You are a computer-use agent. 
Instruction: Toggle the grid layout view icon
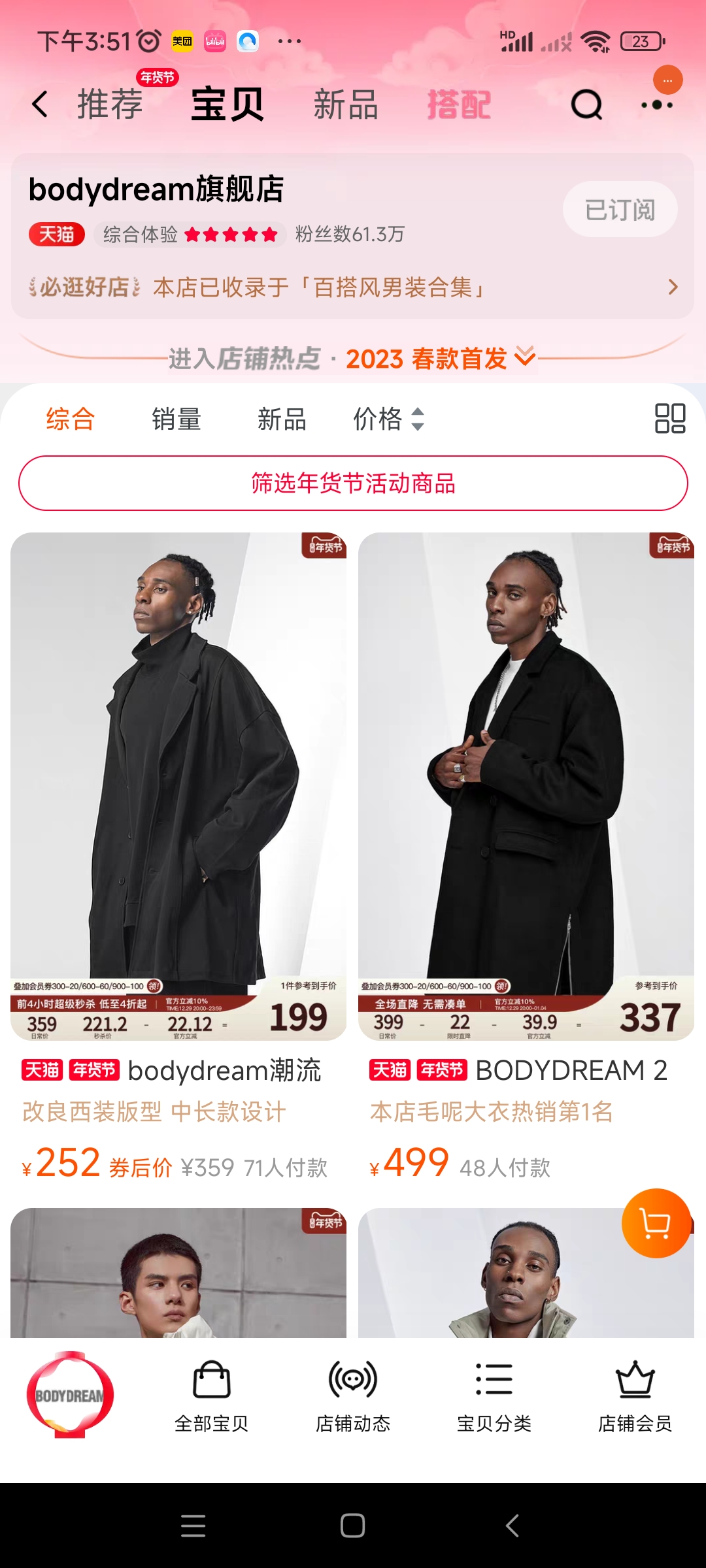[670, 419]
